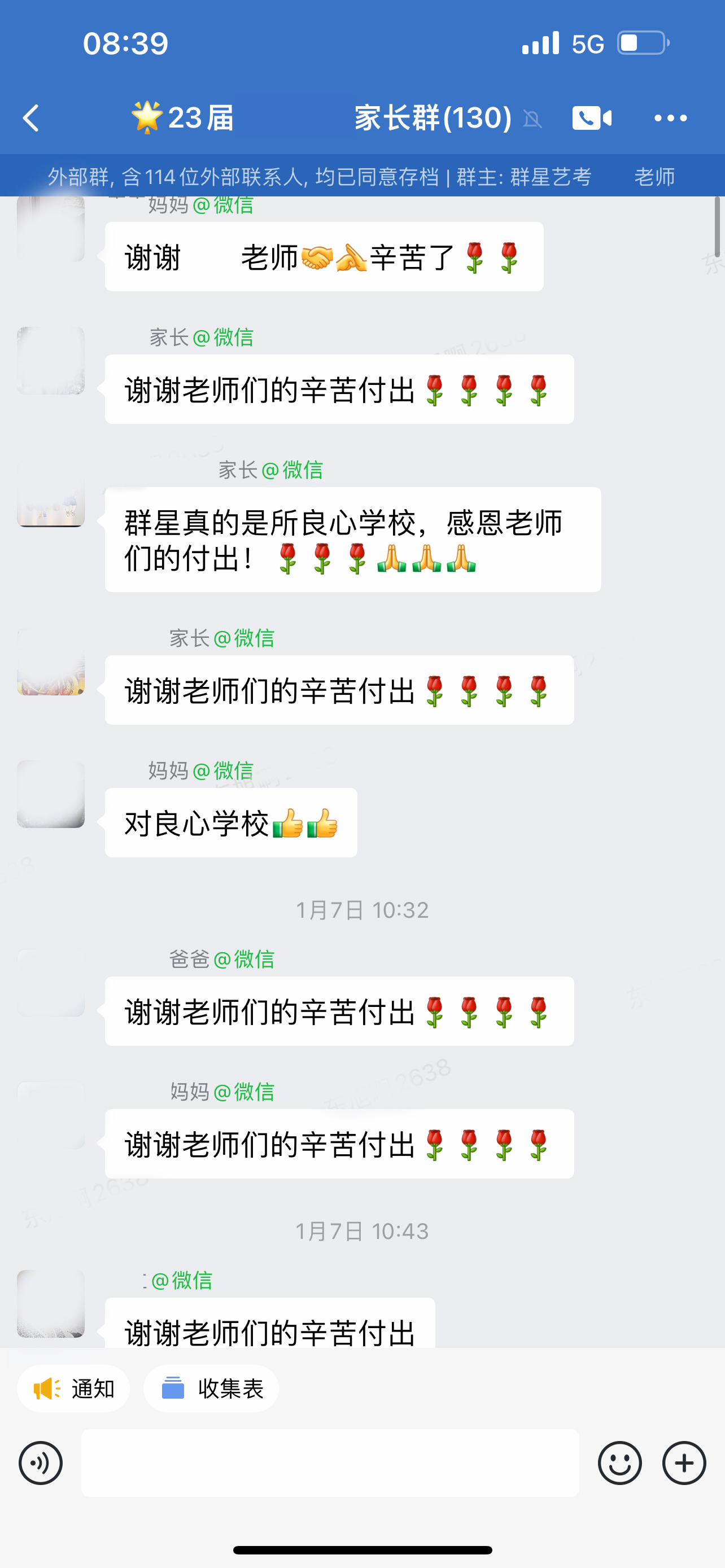The height and width of the screenshot is (1568, 725).
Task: Focus the message text box
Action: coord(330,1462)
